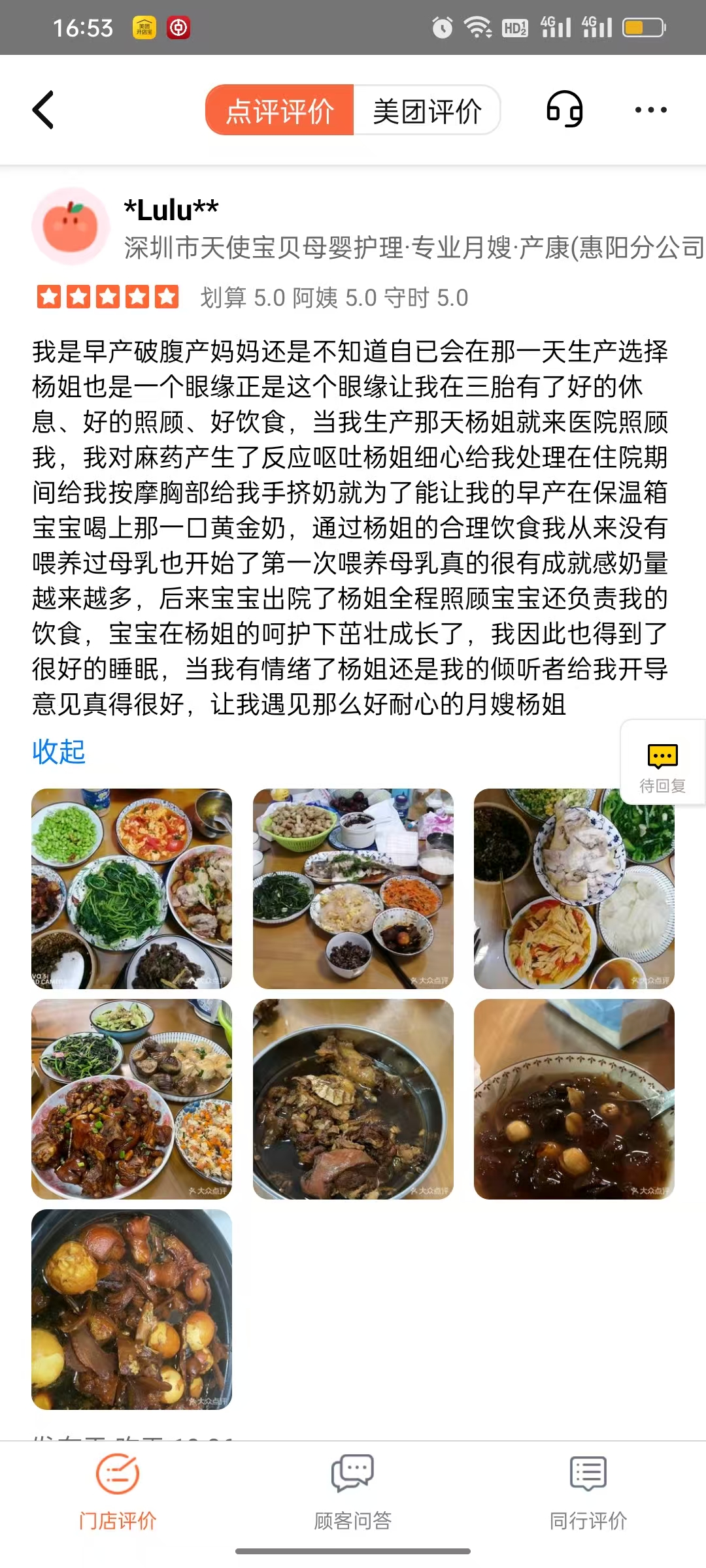View the braised pork trotter photo
Screen dimensions: 706x1568
[131, 1099]
